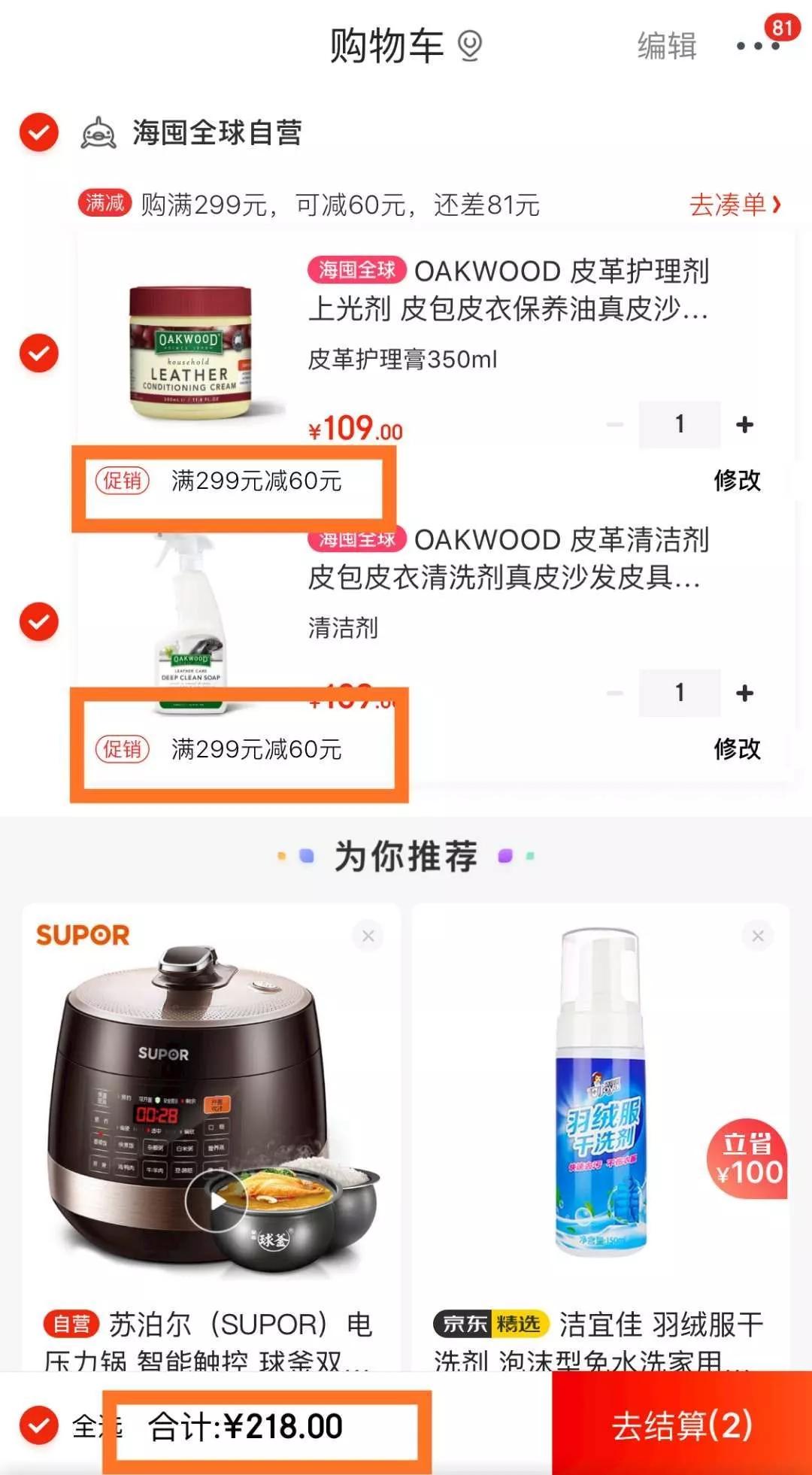Tap the 编辑 button to edit cart
The image size is (812, 1475).
pos(667,46)
